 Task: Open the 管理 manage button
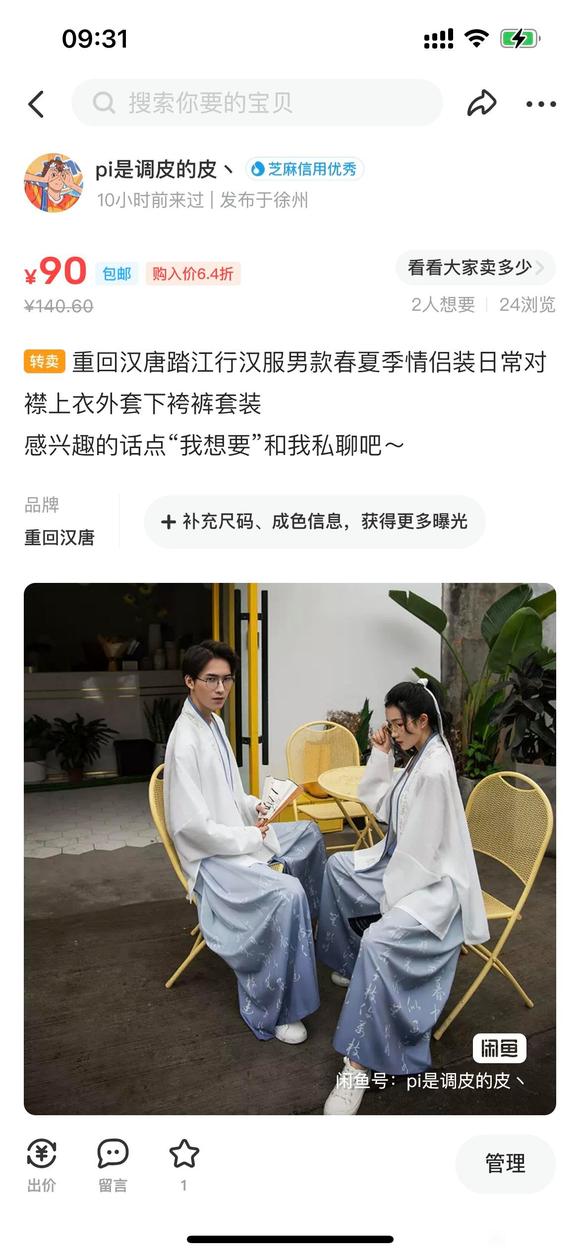pos(505,1164)
